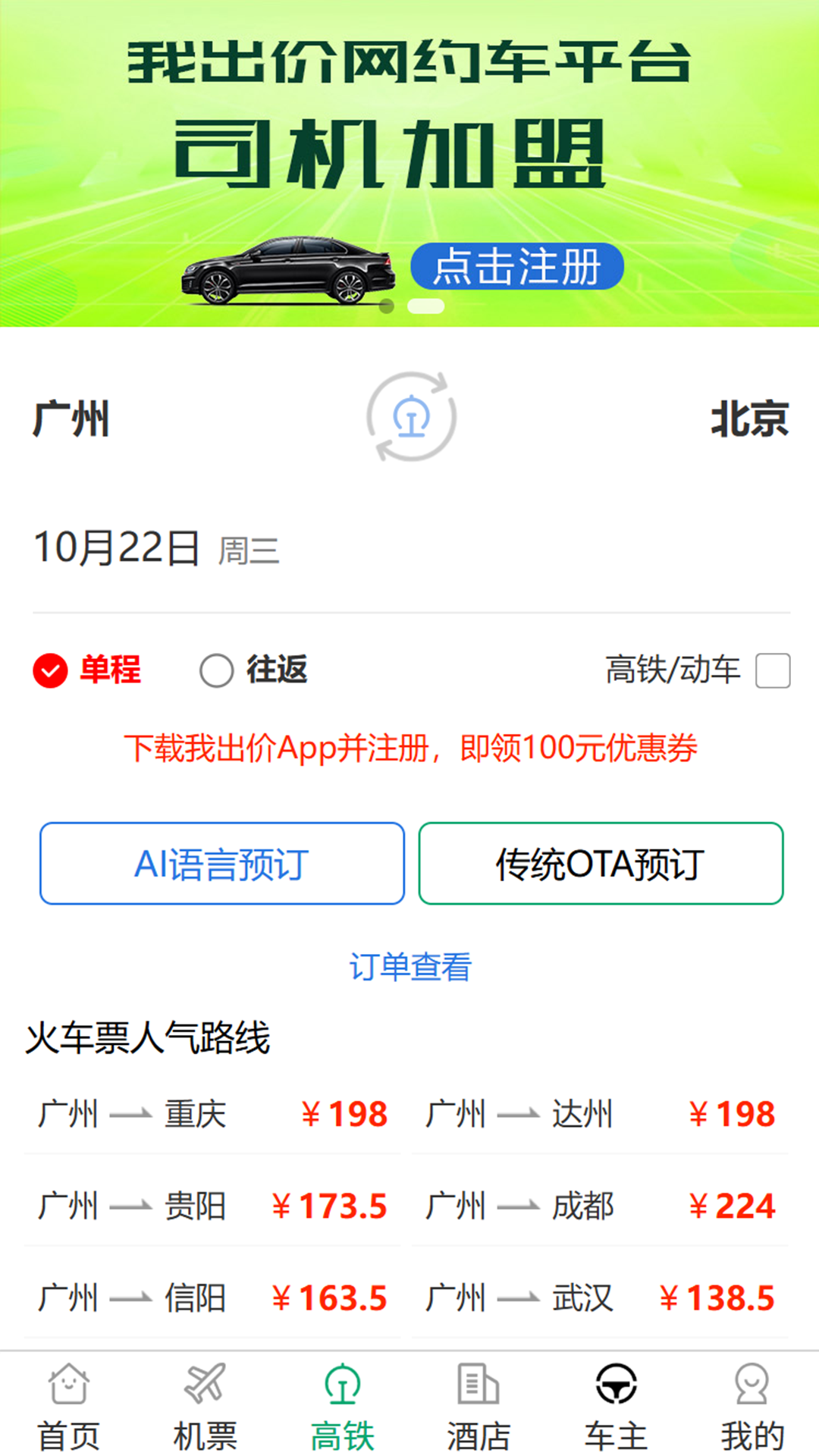Open the 订单查看 order view link
819x1456 pixels.
click(x=409, y=966)
